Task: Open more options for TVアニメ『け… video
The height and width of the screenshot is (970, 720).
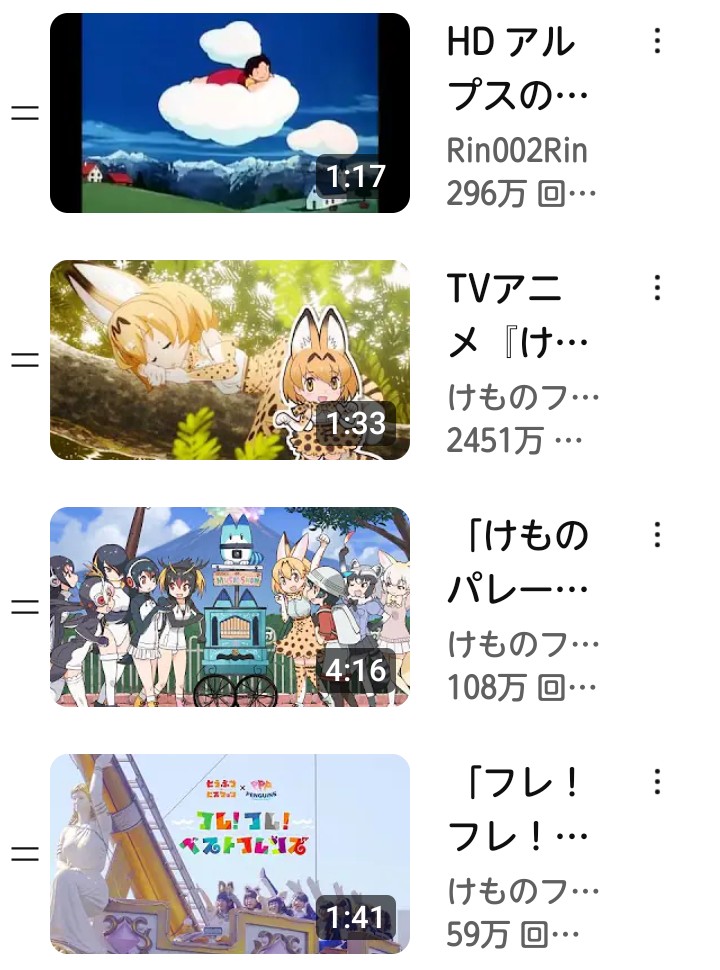Action: point(657,288)
